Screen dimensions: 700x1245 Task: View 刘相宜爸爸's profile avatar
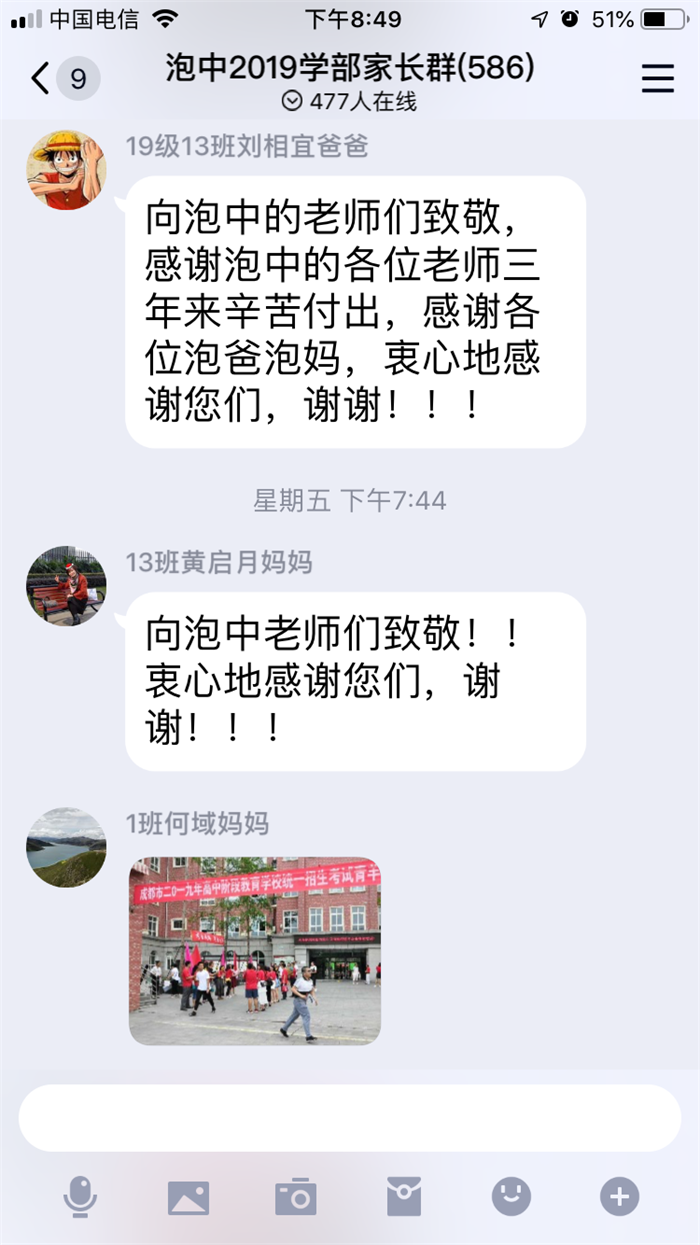click(66, 170)
